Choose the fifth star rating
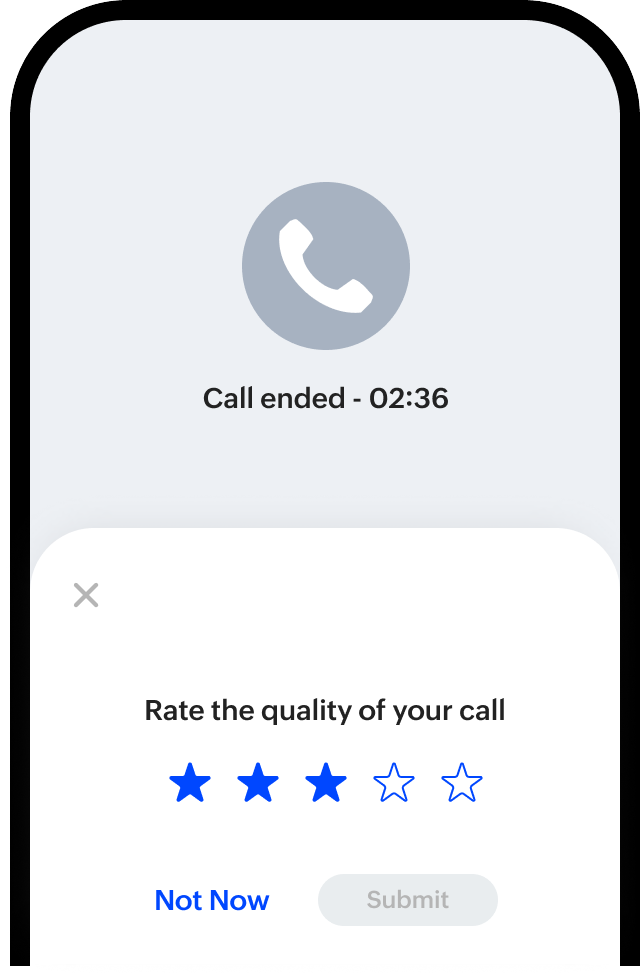 point(462,783)
